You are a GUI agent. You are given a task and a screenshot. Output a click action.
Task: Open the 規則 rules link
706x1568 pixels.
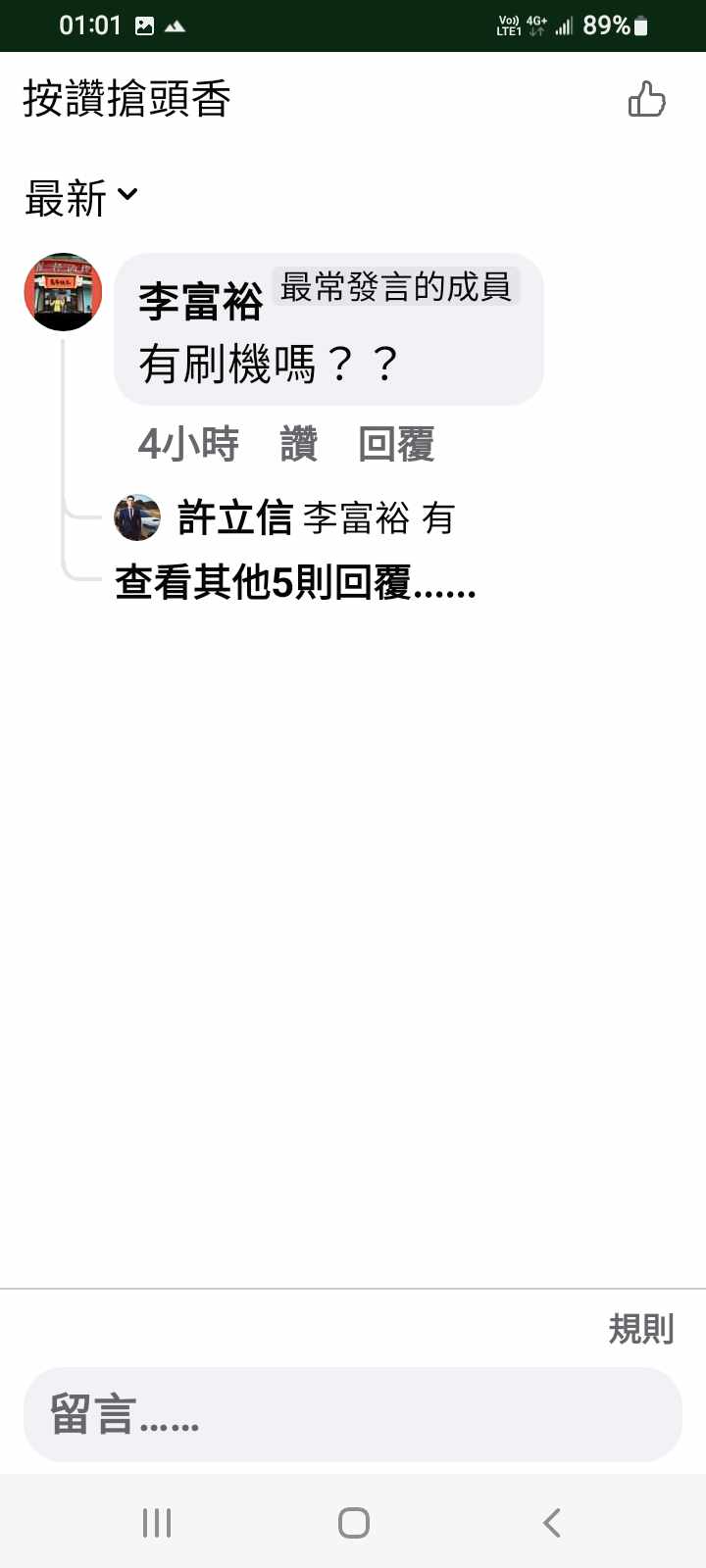point(640,1329)
